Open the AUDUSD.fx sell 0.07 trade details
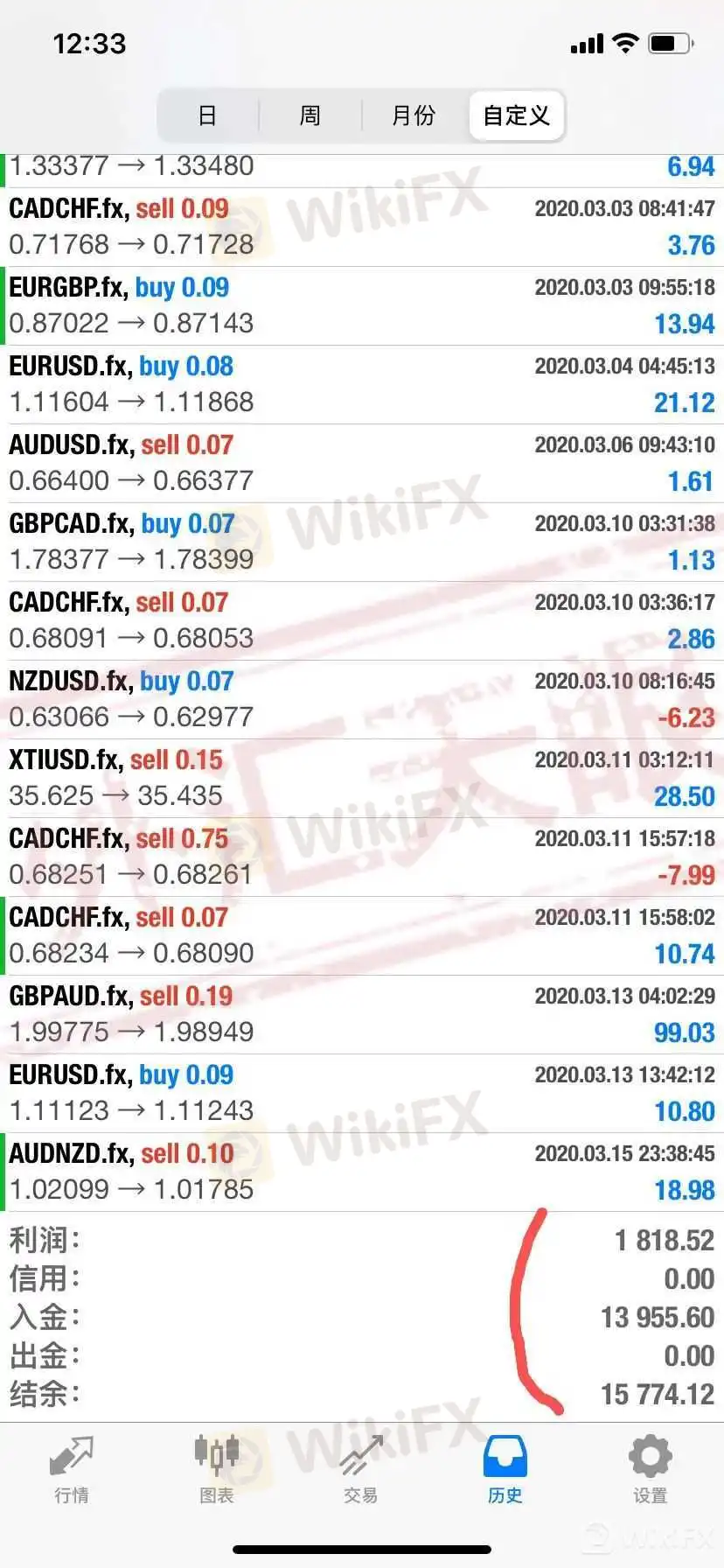The image size is (724, 1568). pos(362,464)
